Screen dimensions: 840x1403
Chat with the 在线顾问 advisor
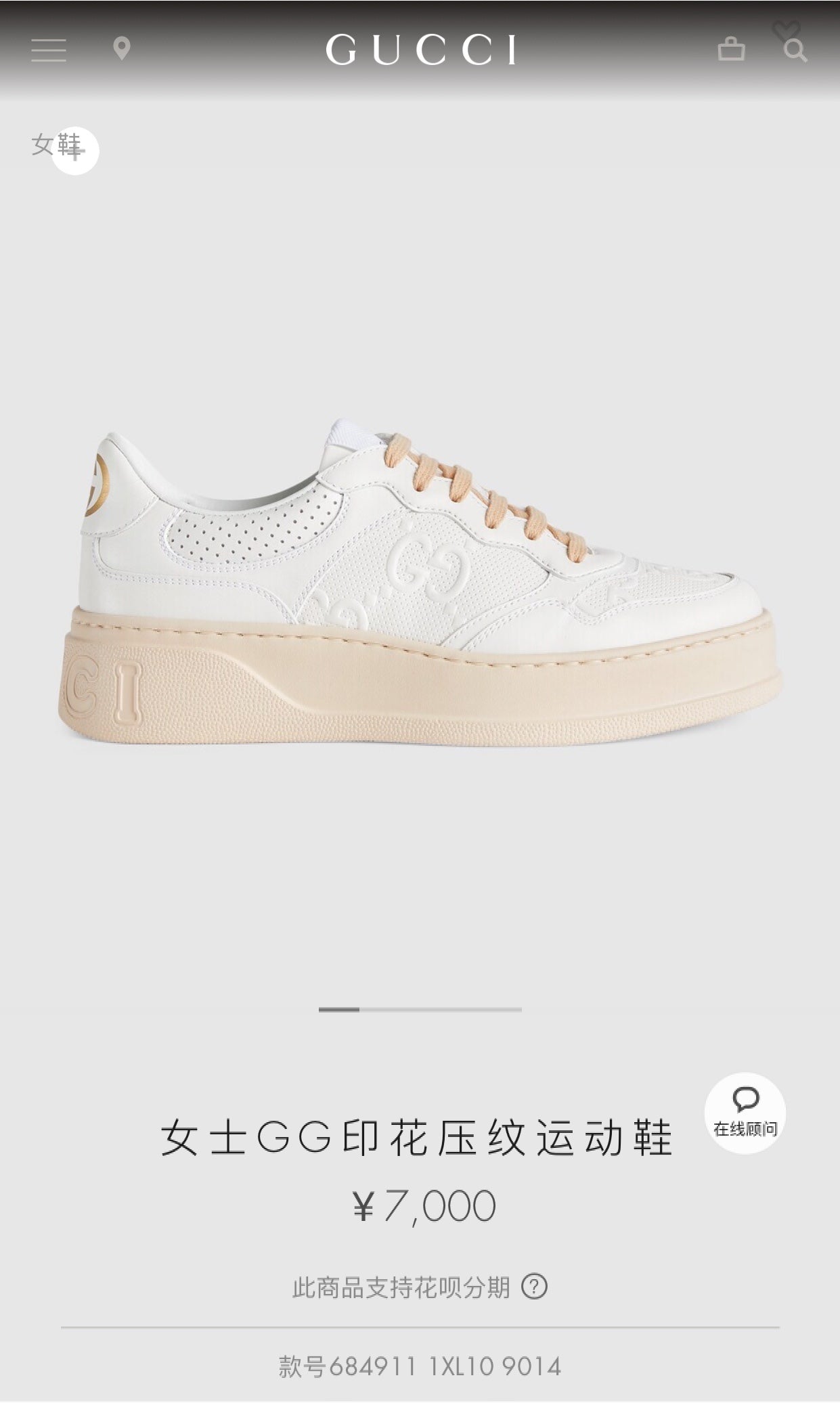point(745,1113)
